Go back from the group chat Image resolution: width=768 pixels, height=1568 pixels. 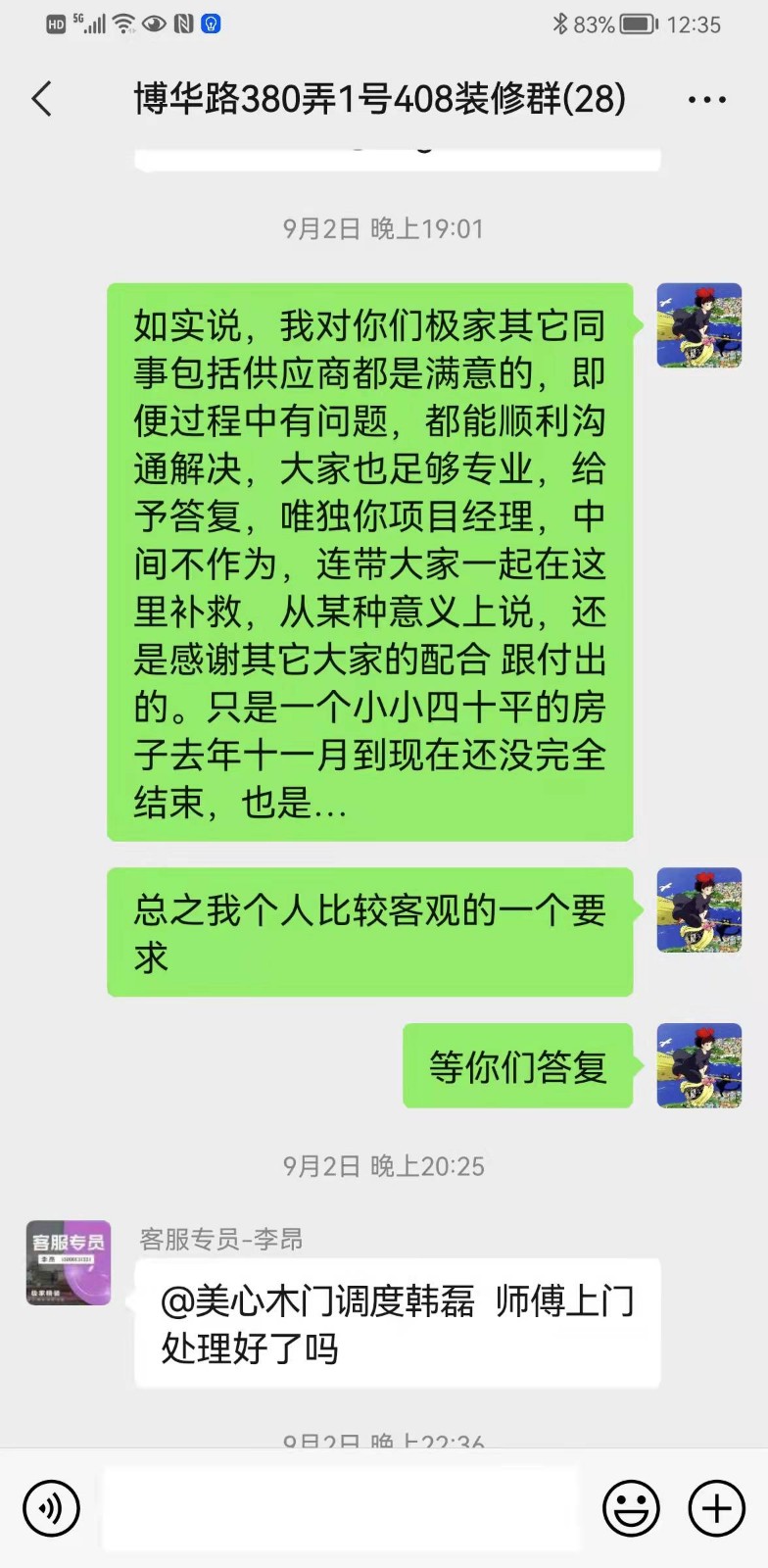coord(42,99)
